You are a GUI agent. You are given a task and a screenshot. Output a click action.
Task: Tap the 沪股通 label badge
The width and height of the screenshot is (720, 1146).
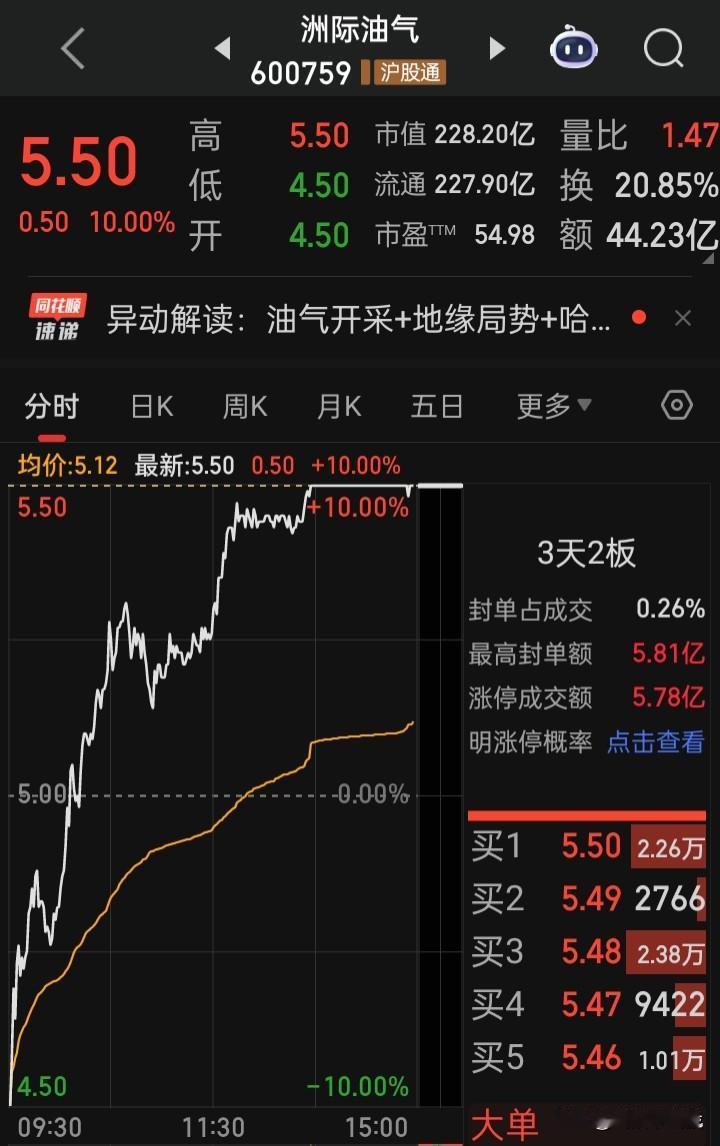411,71
